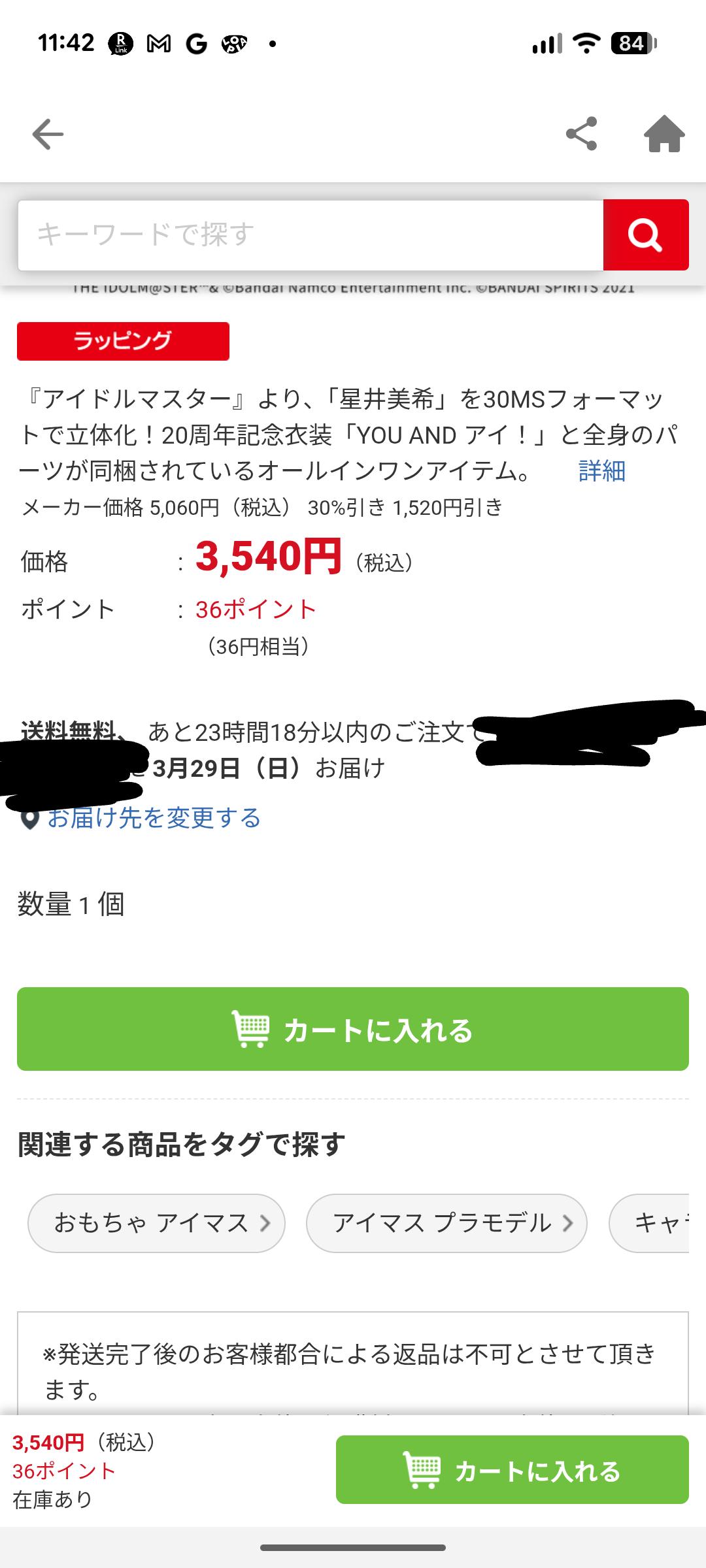Tap the red search magnifier button
This screenshot has height=1568, width=706.
645,235
